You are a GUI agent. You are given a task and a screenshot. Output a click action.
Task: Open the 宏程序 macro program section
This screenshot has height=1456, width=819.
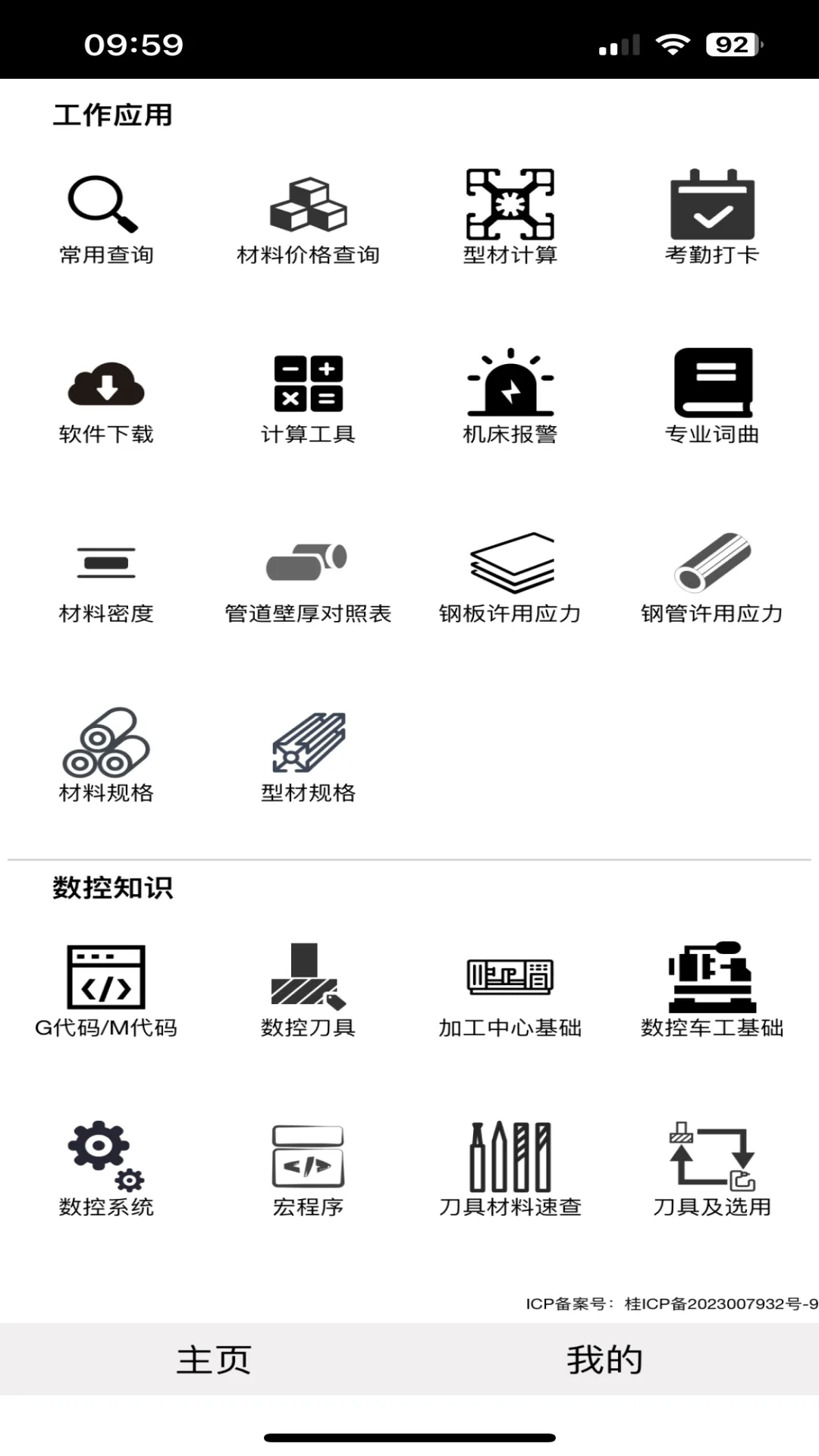pyautogui.click(x=307, y=1164)
